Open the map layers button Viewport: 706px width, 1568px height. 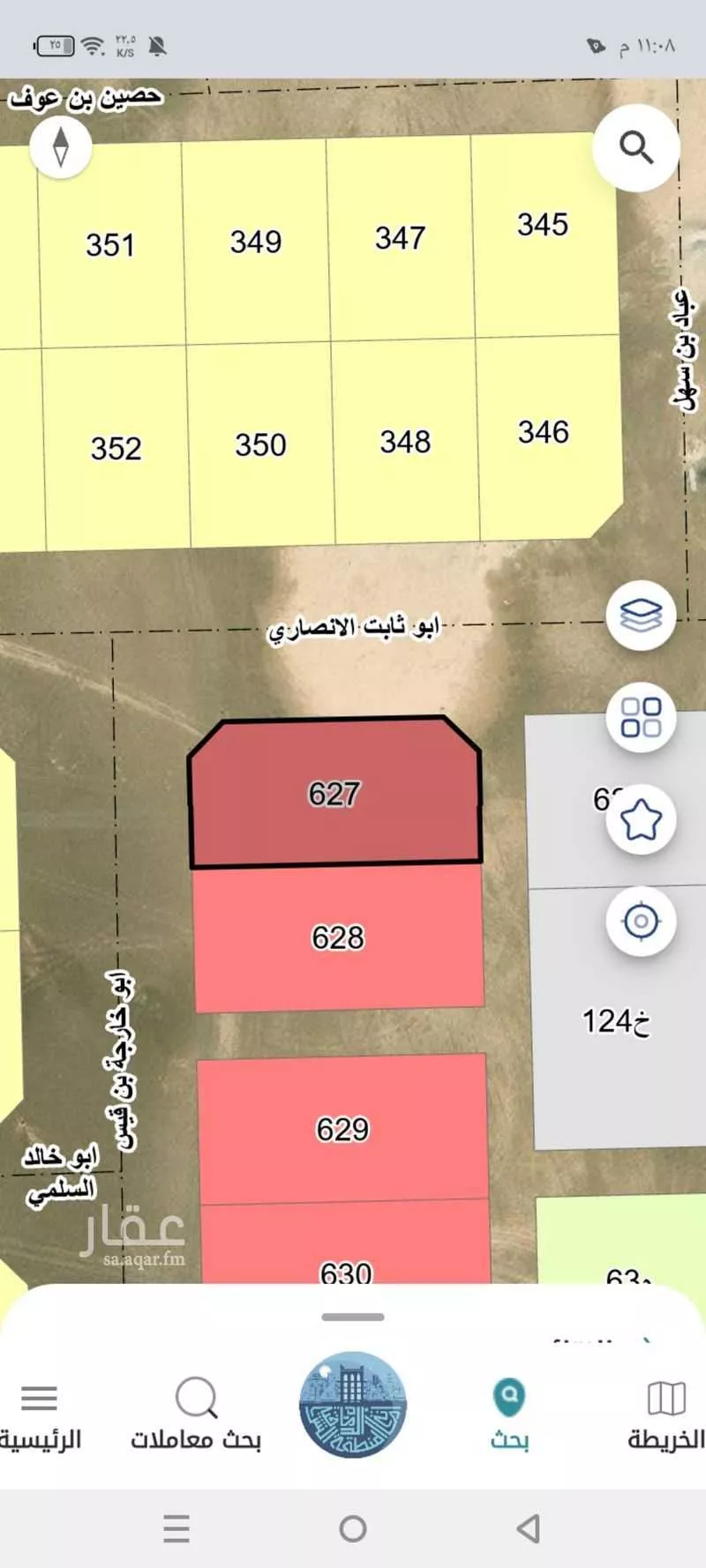(641, 616)
